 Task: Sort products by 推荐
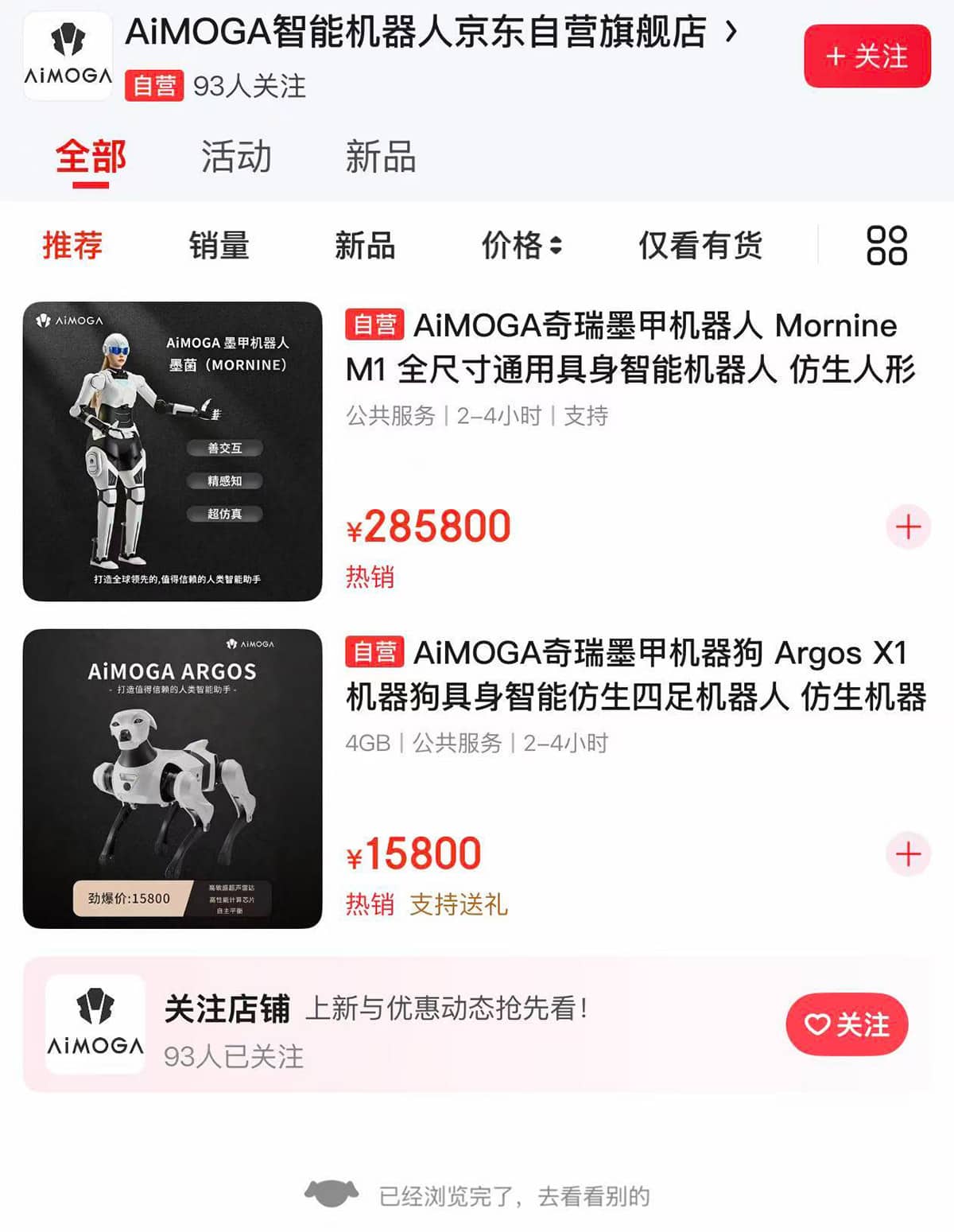coord(72,245)
